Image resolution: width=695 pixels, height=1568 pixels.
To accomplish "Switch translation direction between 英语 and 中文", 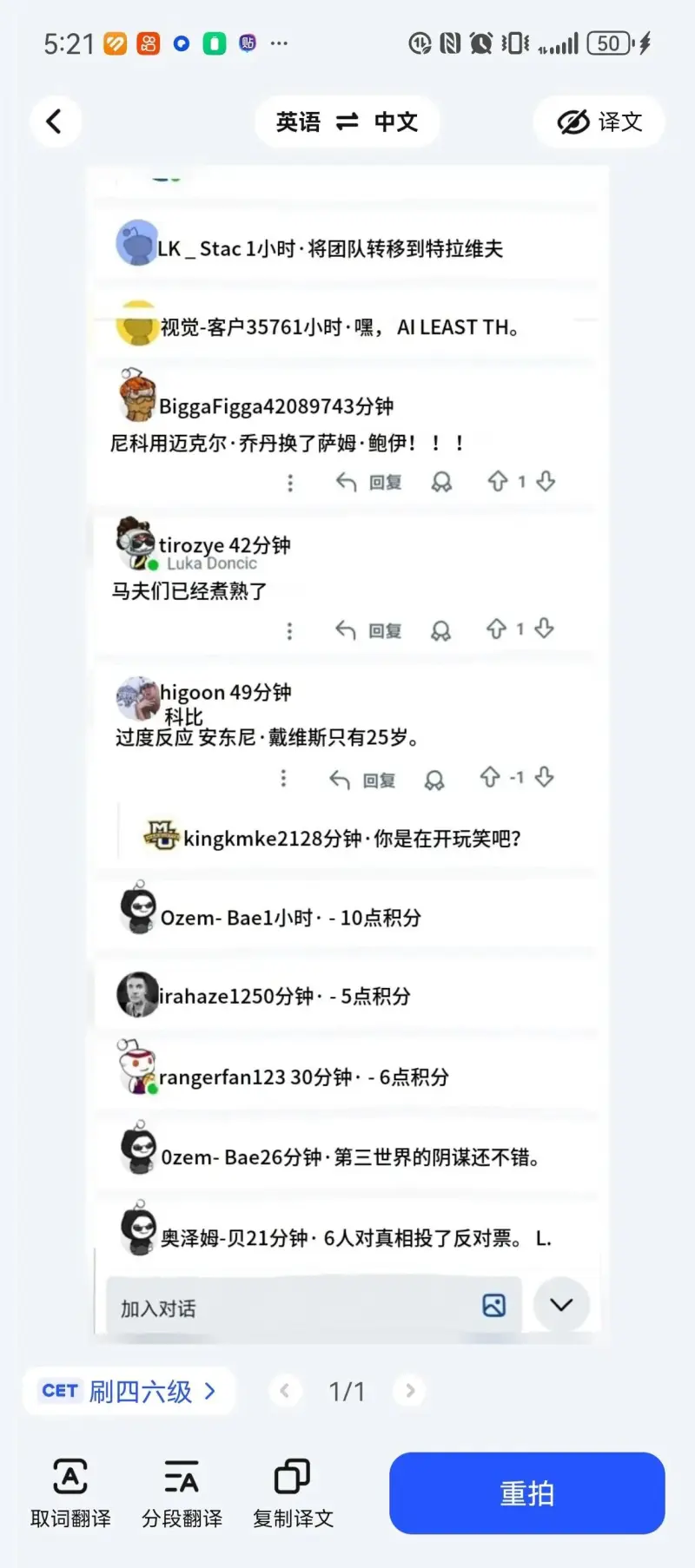I will point(347,122).
